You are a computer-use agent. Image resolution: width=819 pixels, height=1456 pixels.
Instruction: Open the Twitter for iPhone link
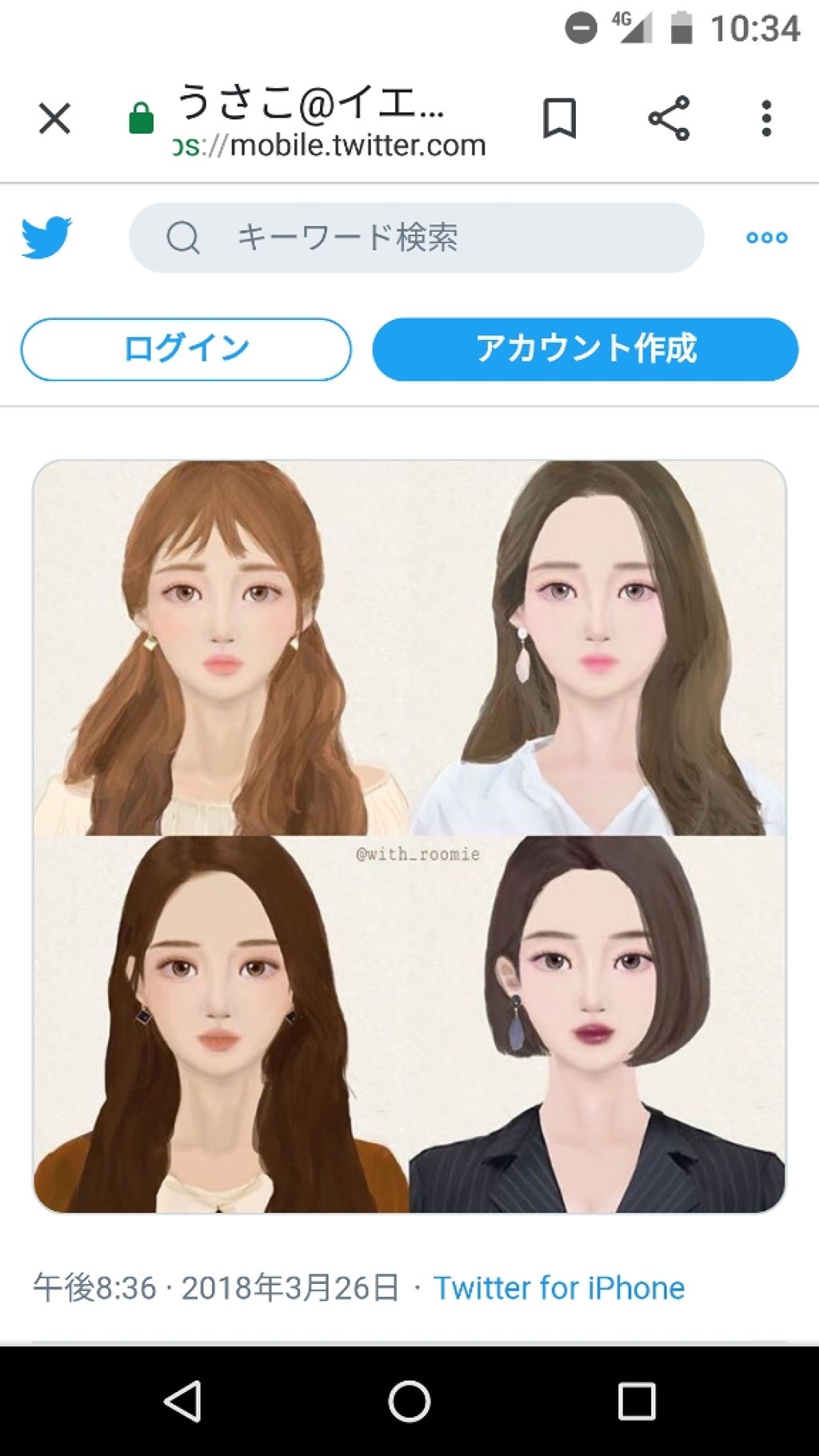coord(558,1288)
